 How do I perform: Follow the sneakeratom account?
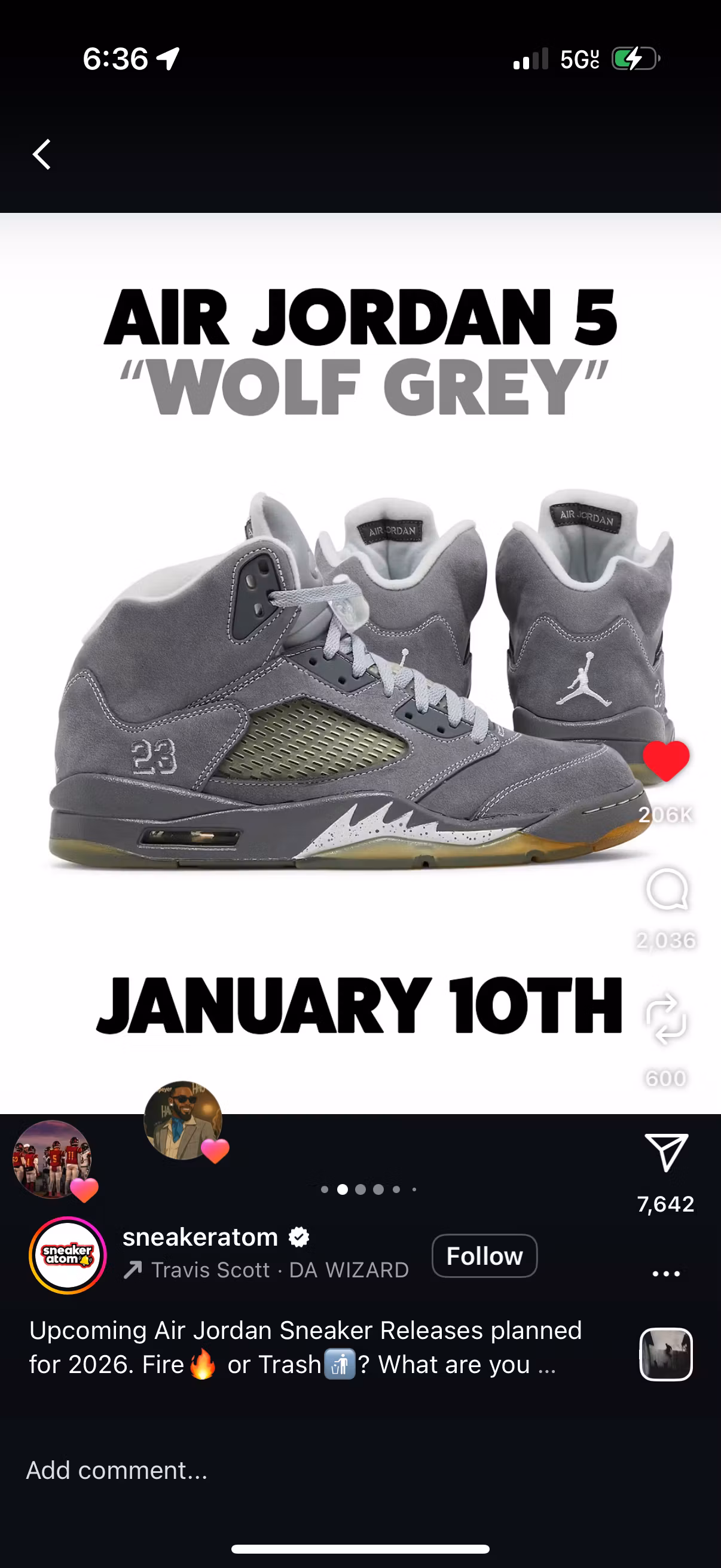(484, 1256)
